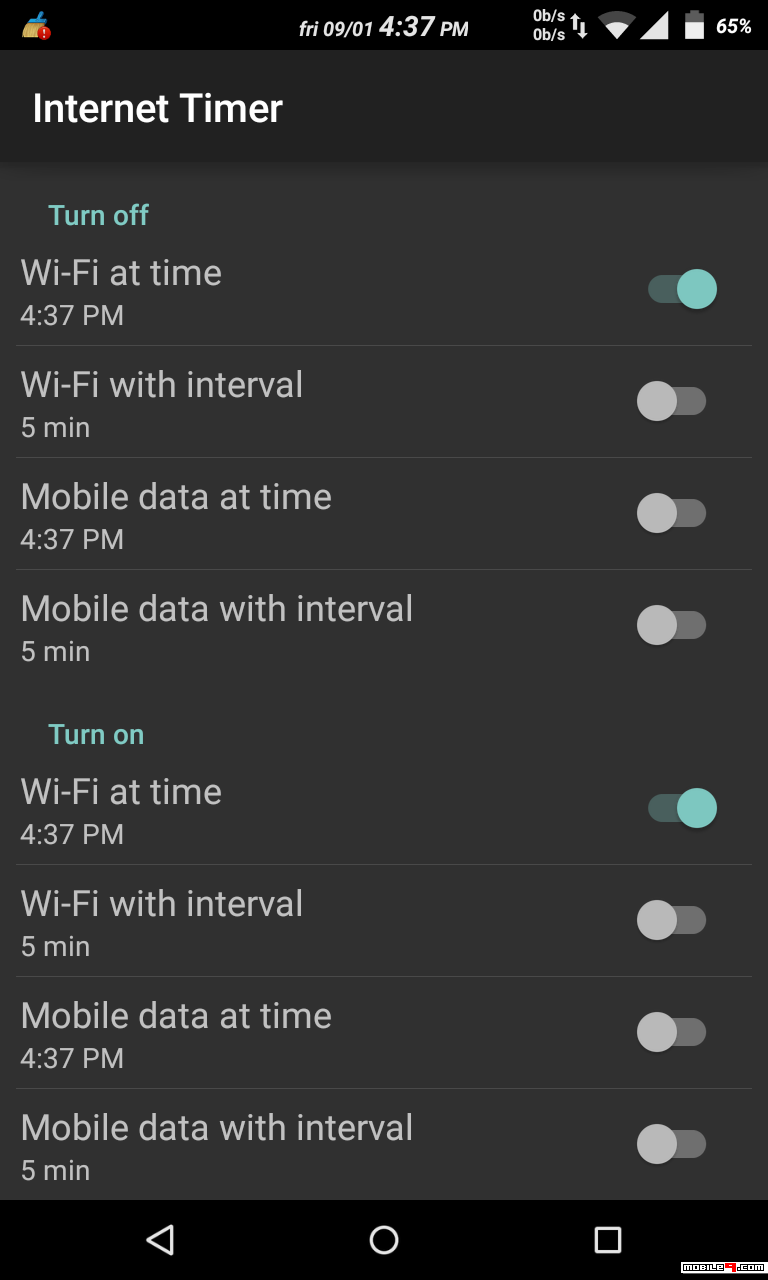This screenshot has height=1280, width=768.
Task: Enable Wi-Fi with interval under Turn off
Action: point(672,401)
